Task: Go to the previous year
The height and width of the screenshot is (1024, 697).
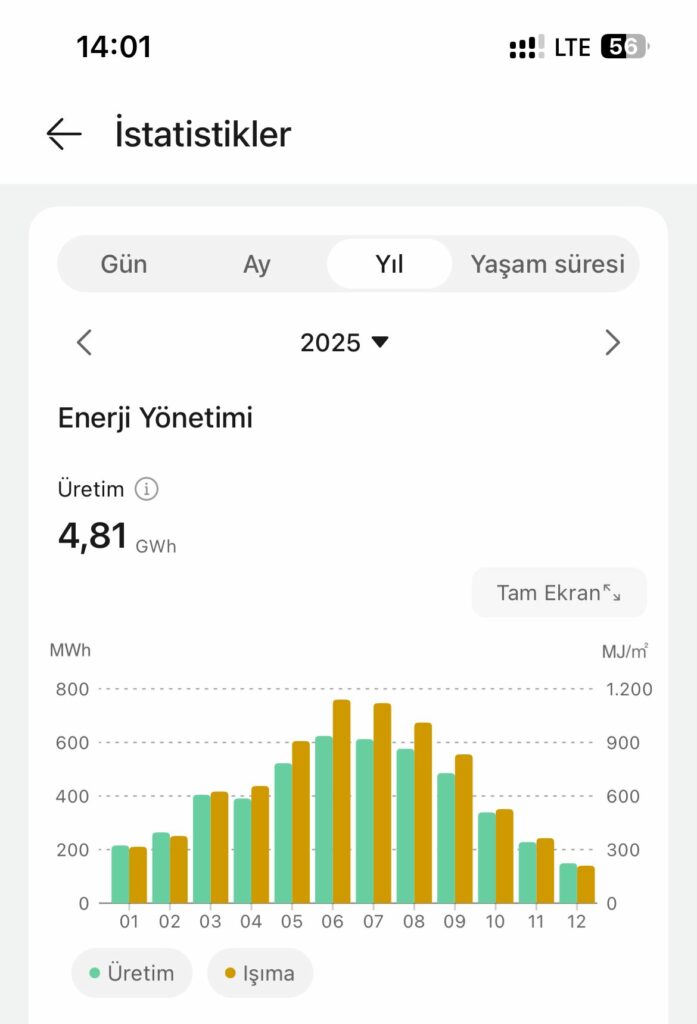Action: (x=85, y=343)
